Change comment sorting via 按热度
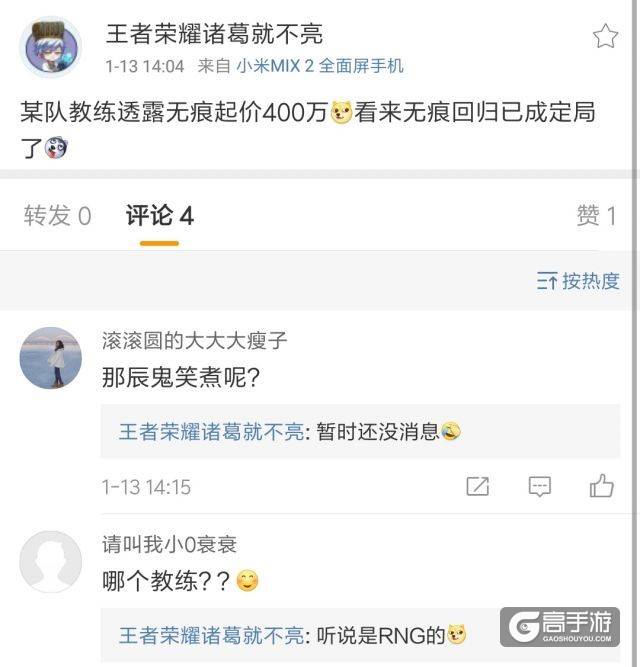Screen dimensions: 640x667 [578, 281]
